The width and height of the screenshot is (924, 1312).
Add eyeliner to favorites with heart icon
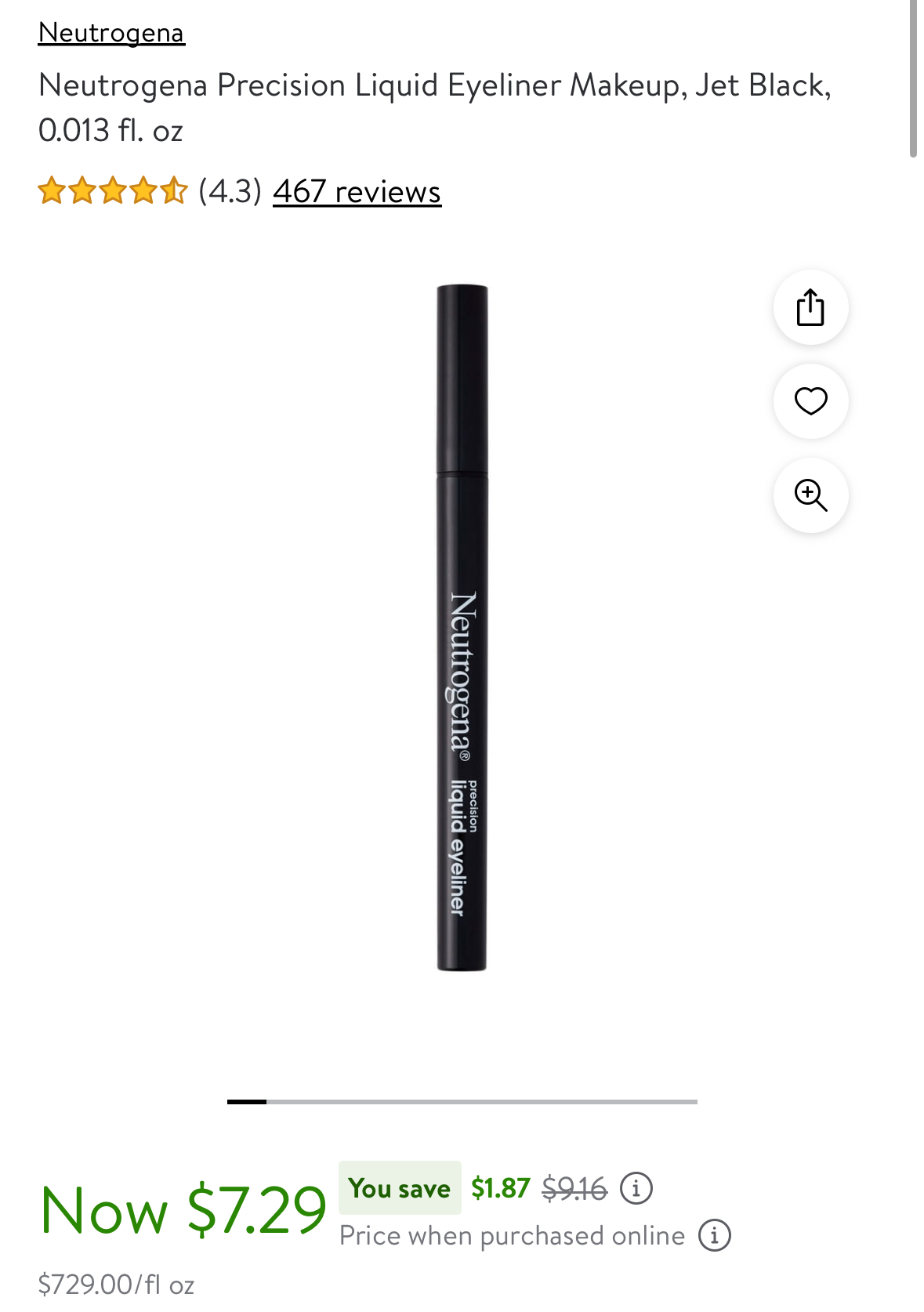pos(810,401)
